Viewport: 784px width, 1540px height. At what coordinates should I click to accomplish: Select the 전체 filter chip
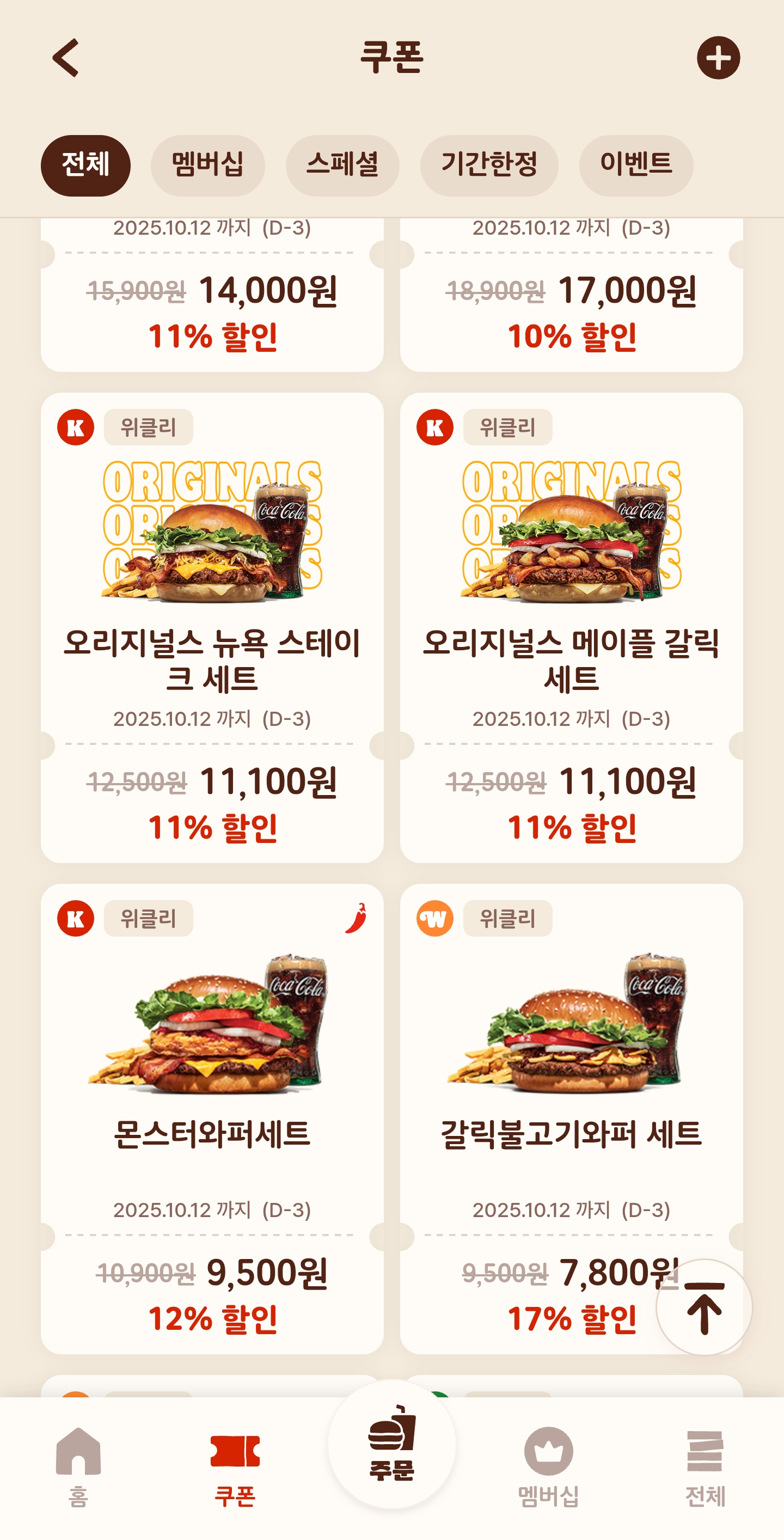(85, 165)
